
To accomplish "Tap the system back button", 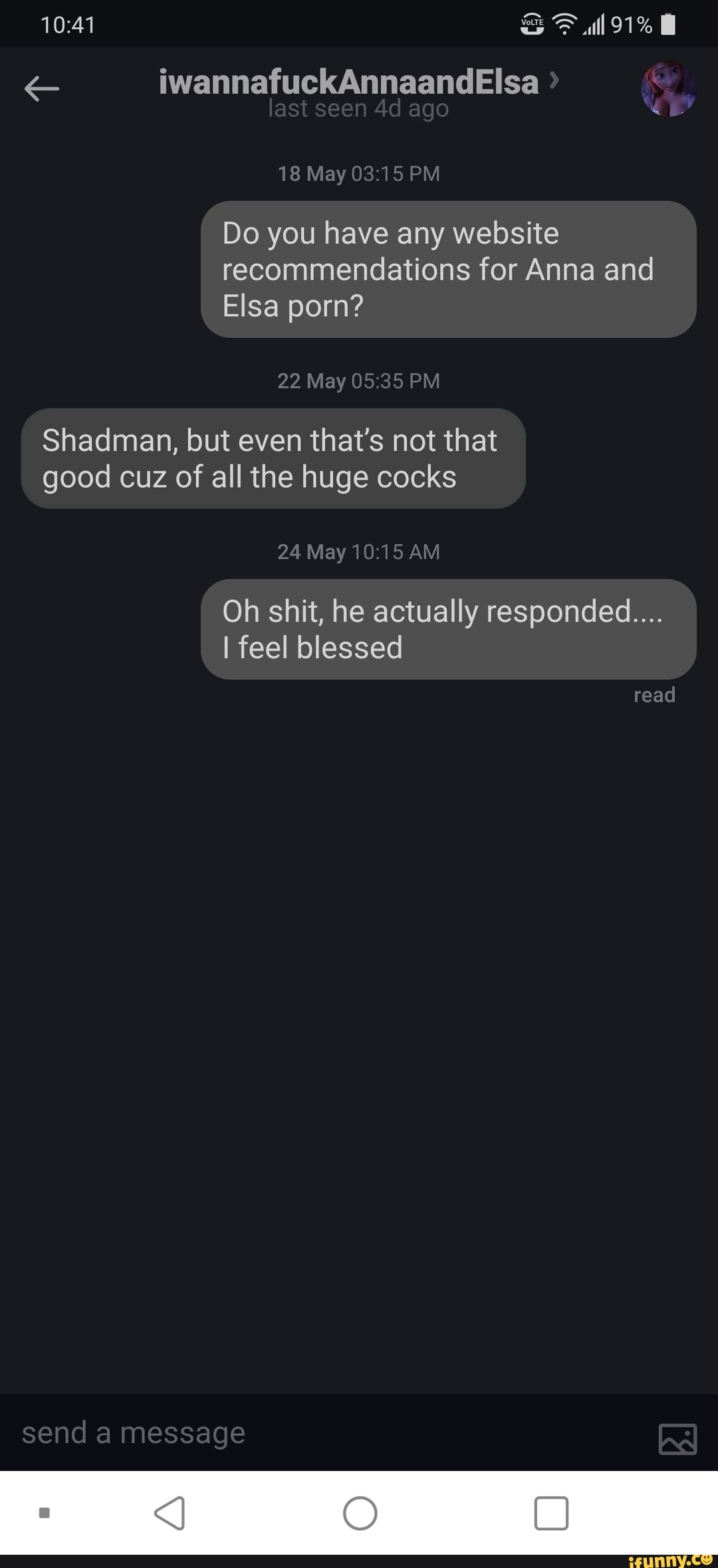I will (x=170, y=1513).
